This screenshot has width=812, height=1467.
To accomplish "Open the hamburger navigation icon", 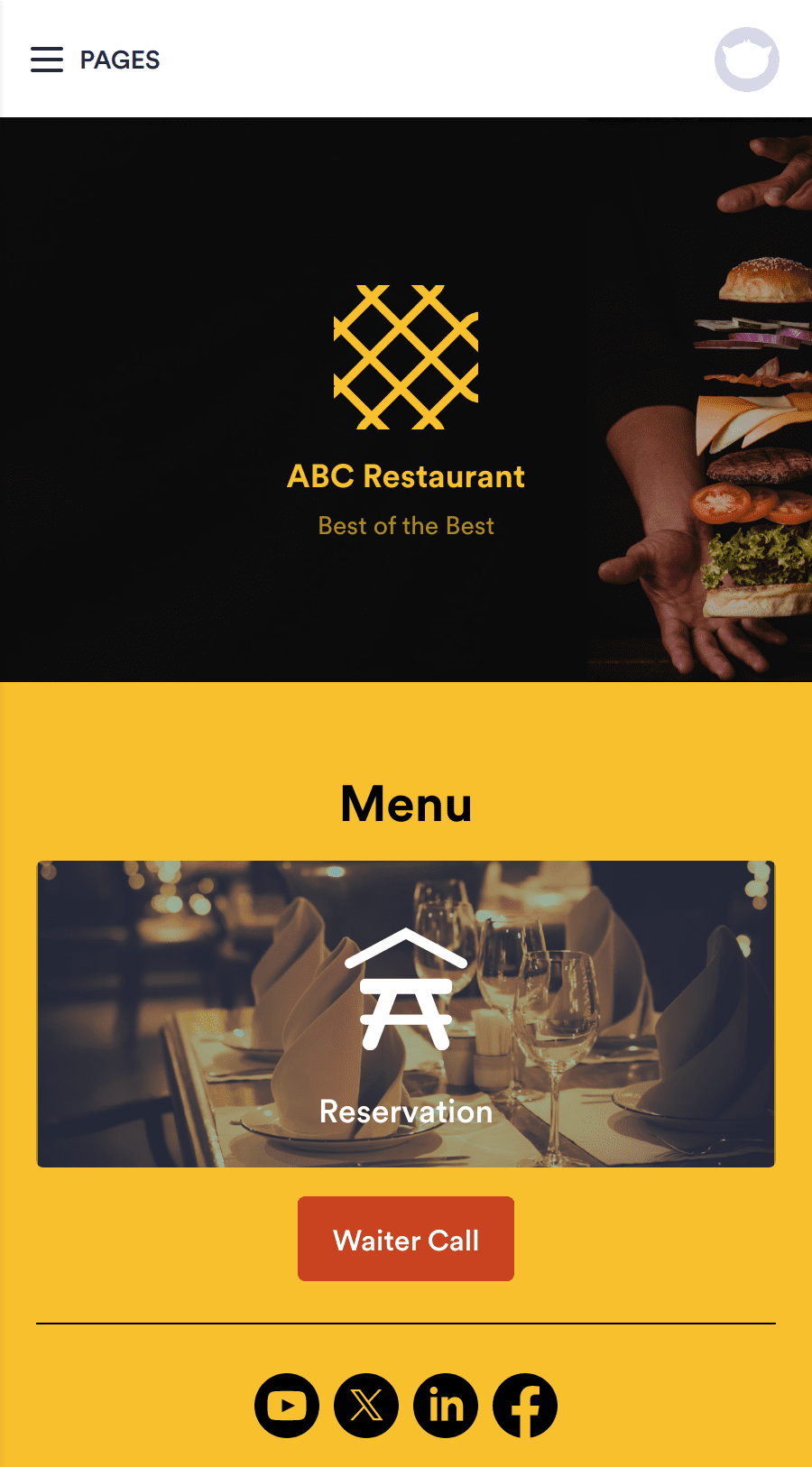I will pos(46,60).
